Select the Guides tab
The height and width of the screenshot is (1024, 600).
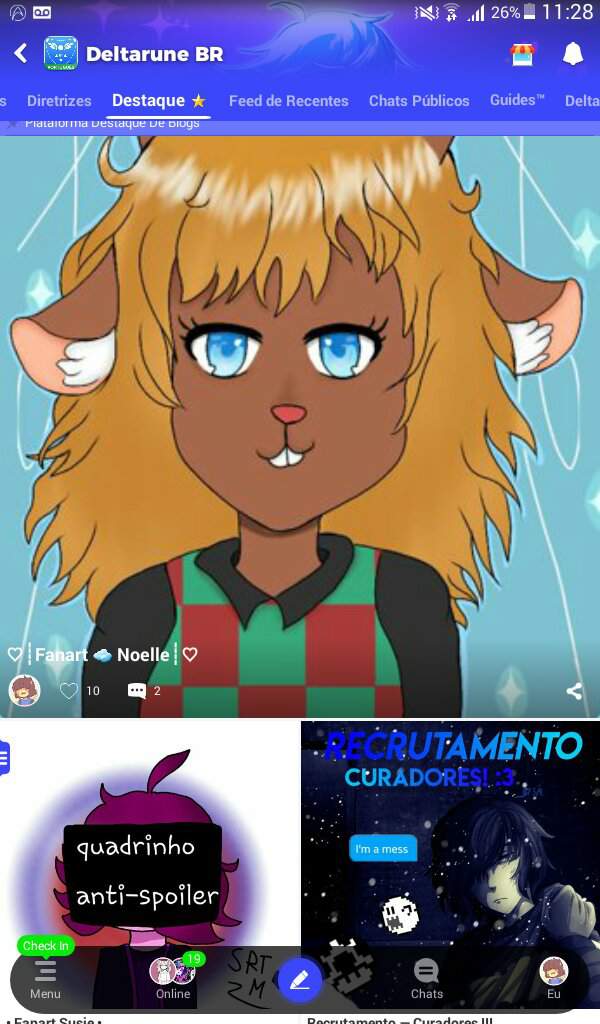click(x=517, y=100)
